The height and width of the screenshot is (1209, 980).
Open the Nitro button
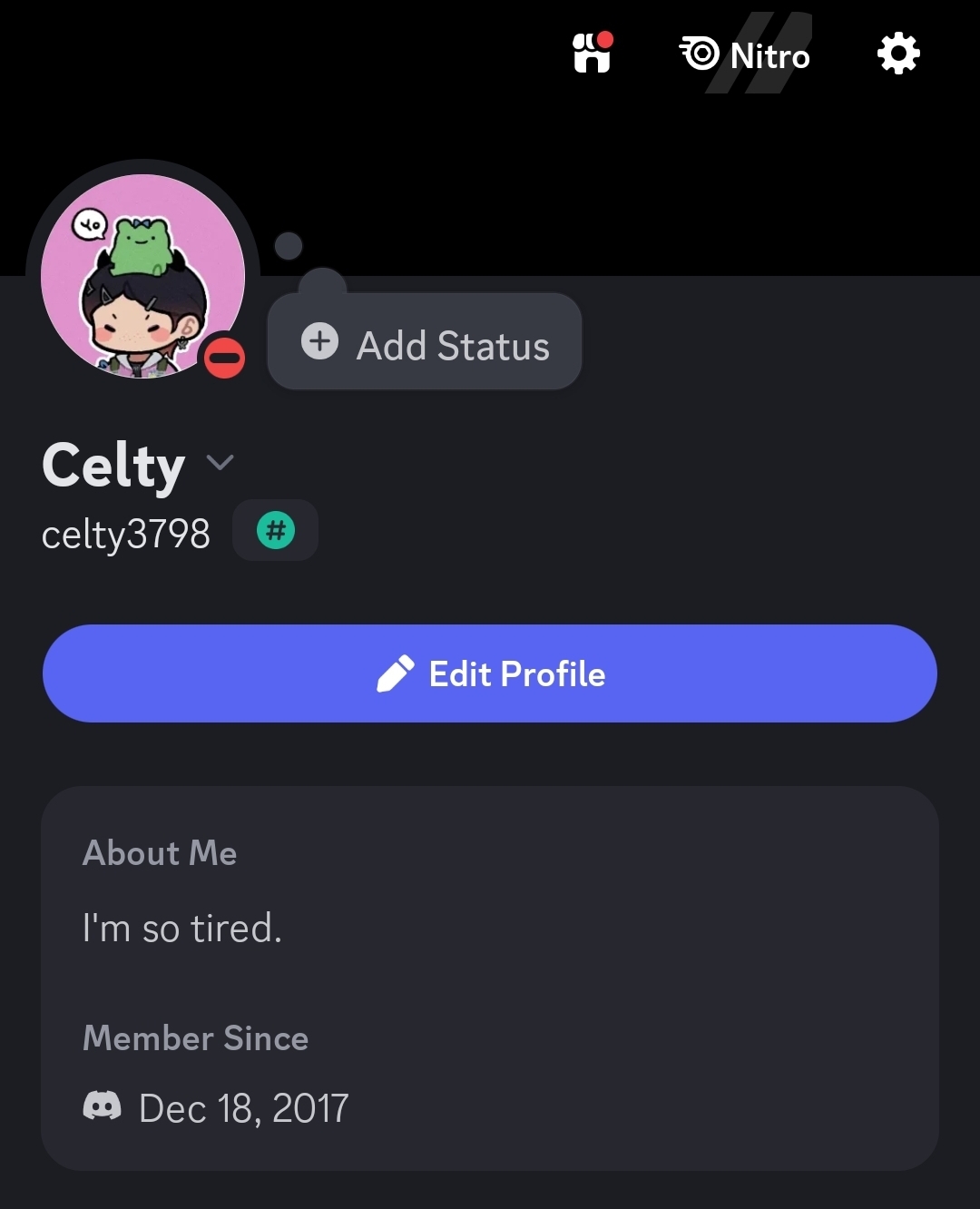click(x=745, y=54)
